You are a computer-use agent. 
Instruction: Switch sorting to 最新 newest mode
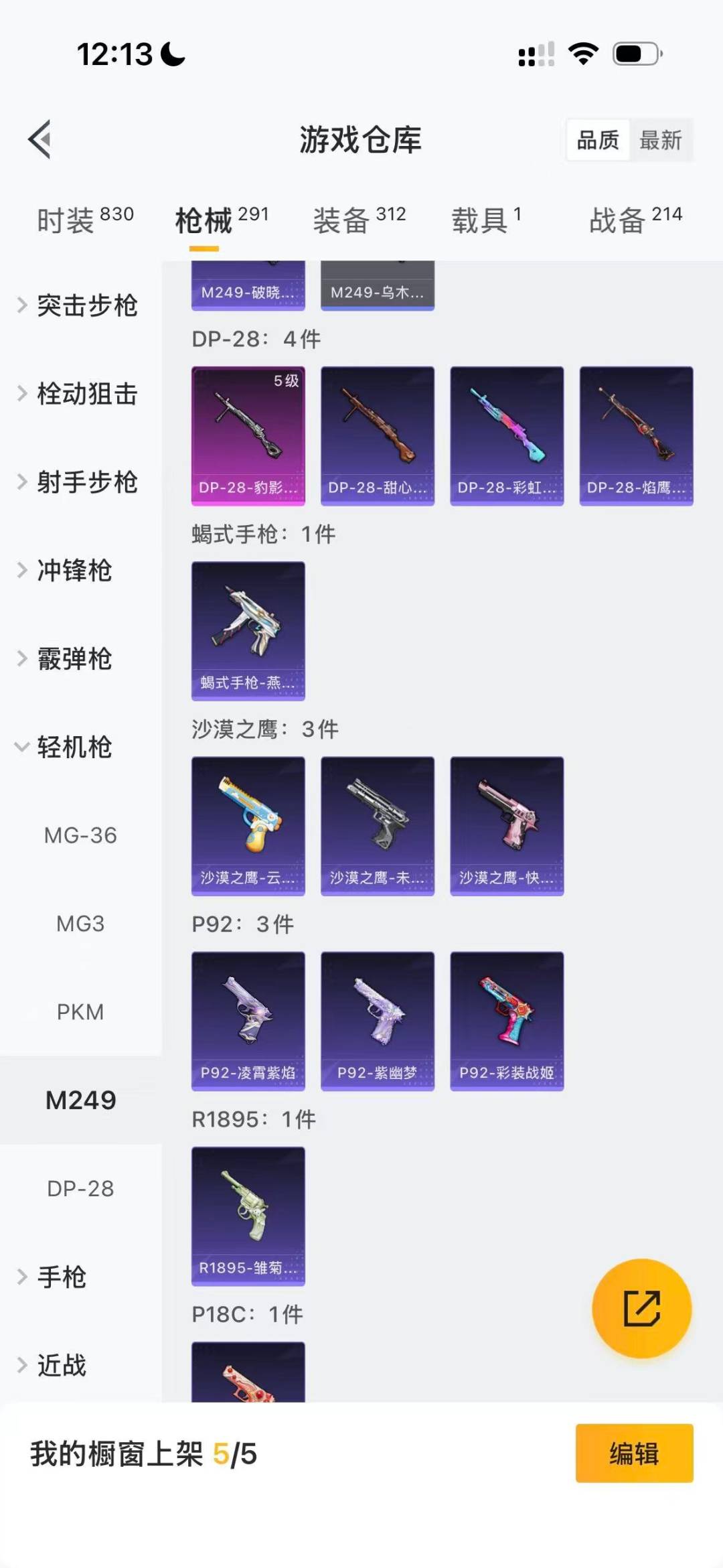click(x=661, y=139)
